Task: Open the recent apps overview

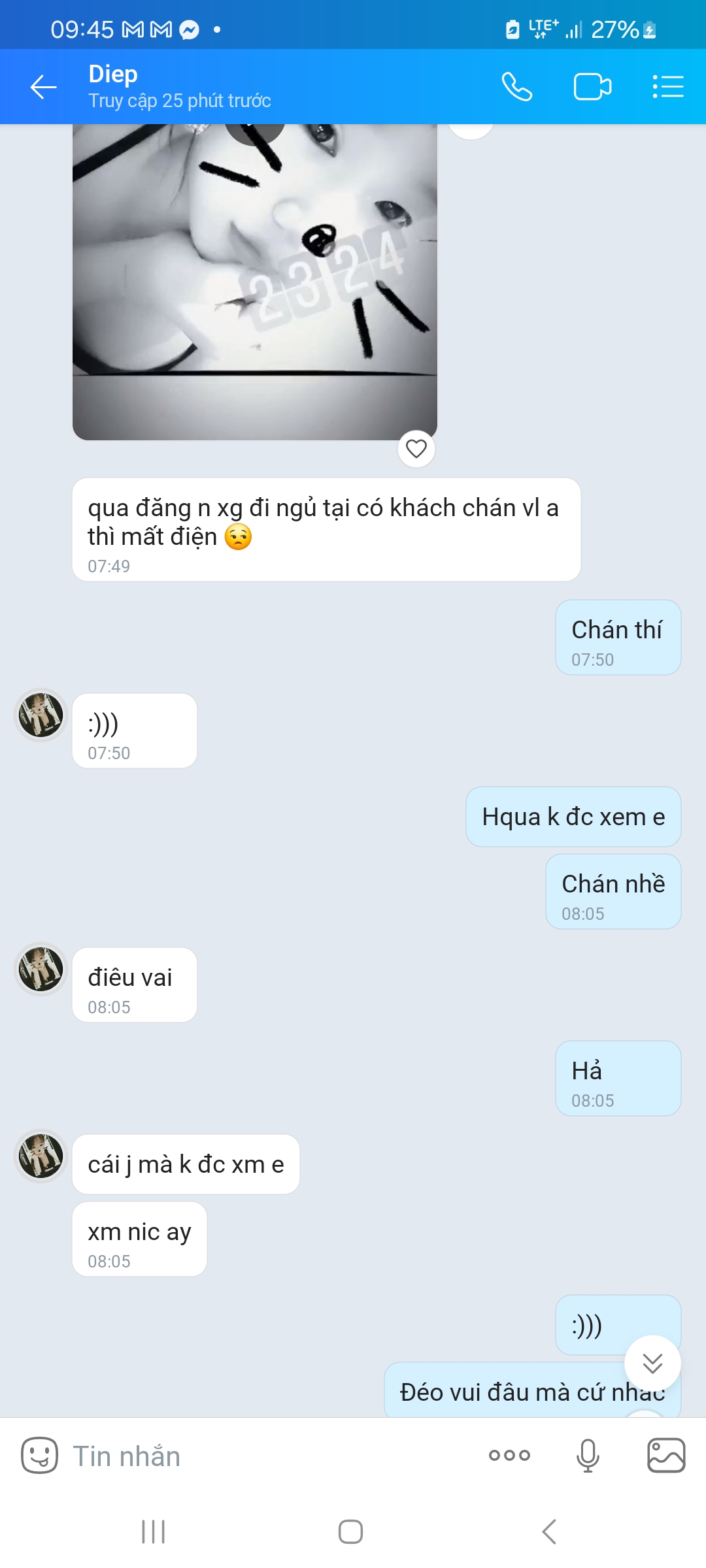Action: tap(154, 1531)
